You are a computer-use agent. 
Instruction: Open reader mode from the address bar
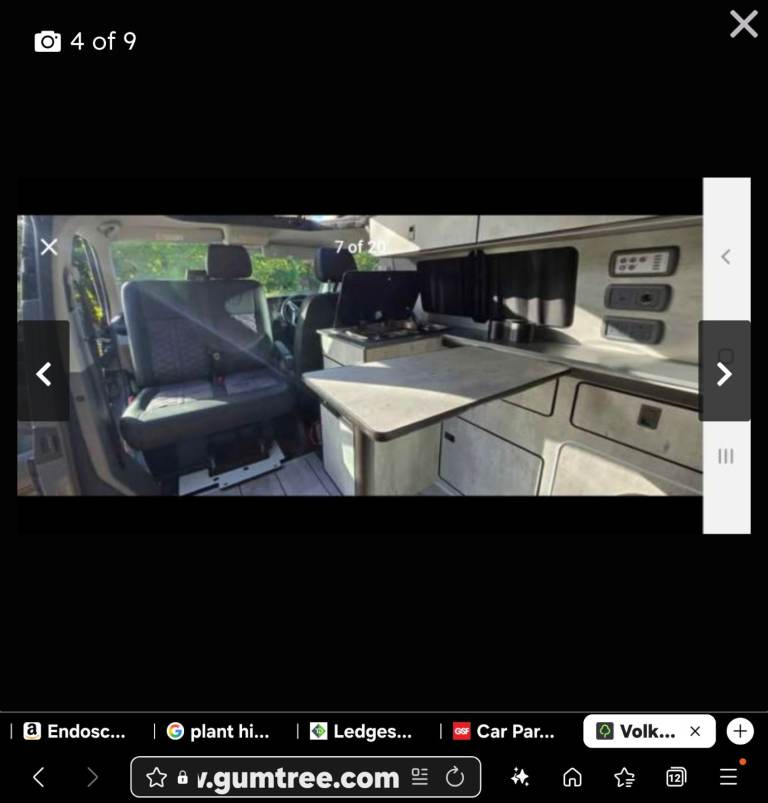coord(420,777)
